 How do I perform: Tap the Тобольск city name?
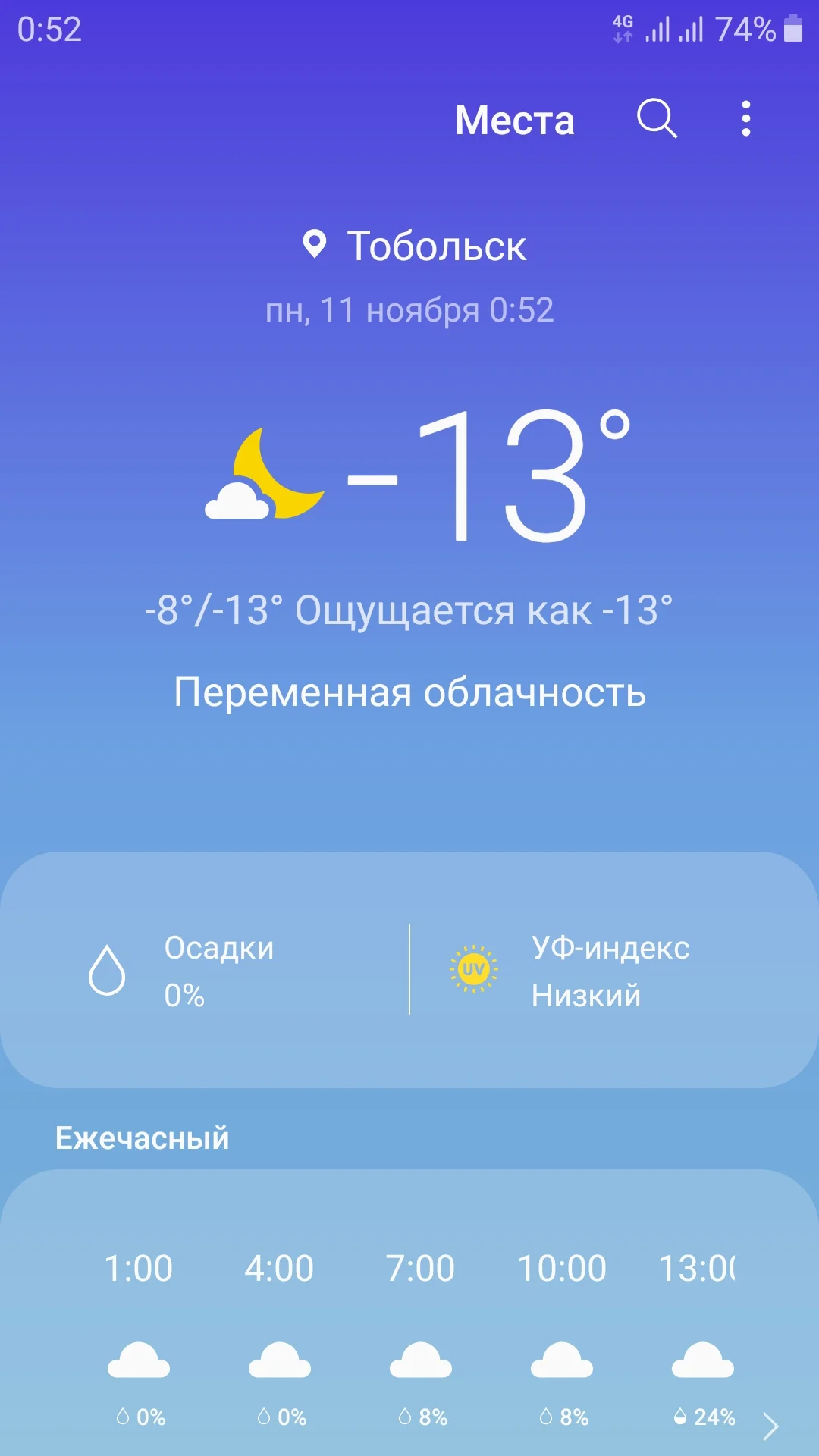(x=438, y=245)
